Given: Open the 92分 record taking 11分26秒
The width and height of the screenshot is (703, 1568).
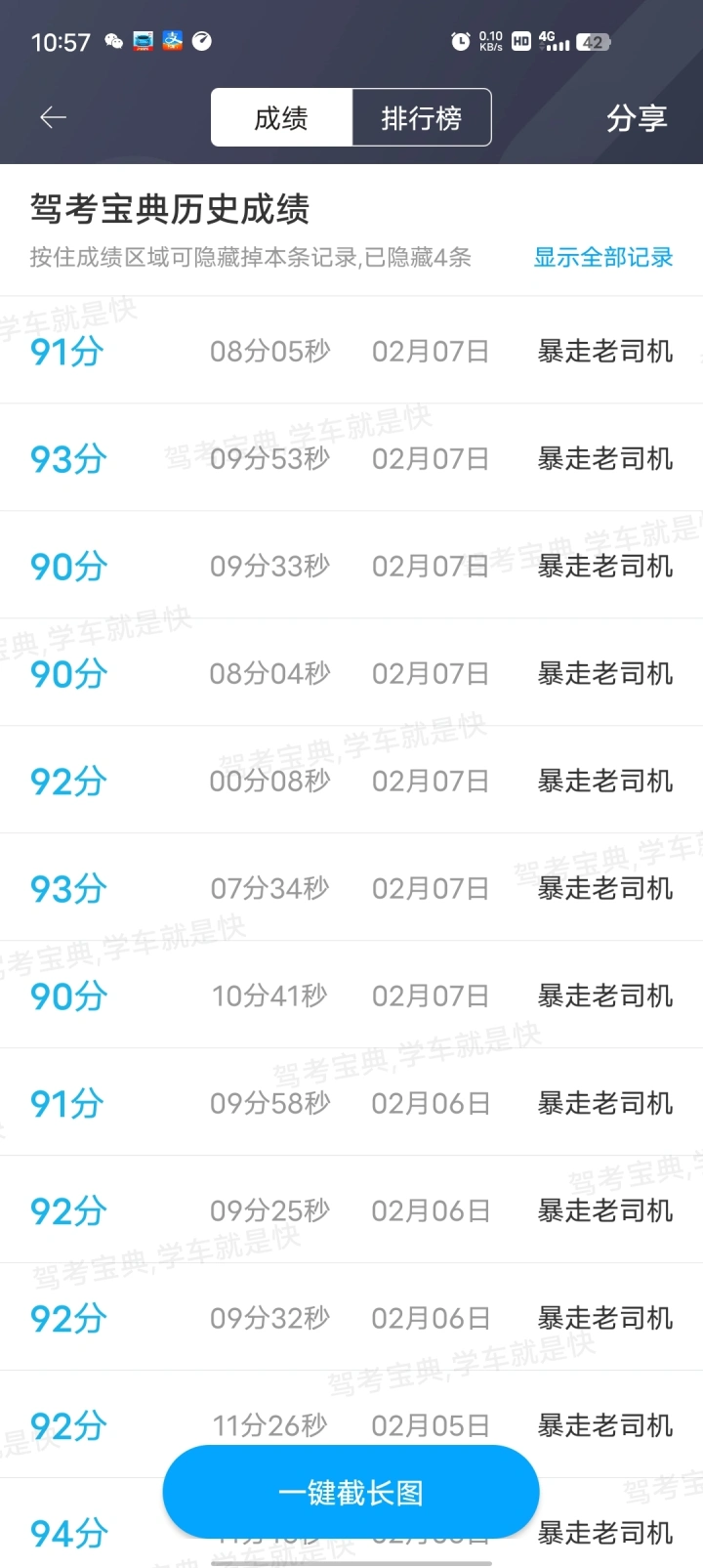Looking at the screenshot, I should (x=351, y=1425).
